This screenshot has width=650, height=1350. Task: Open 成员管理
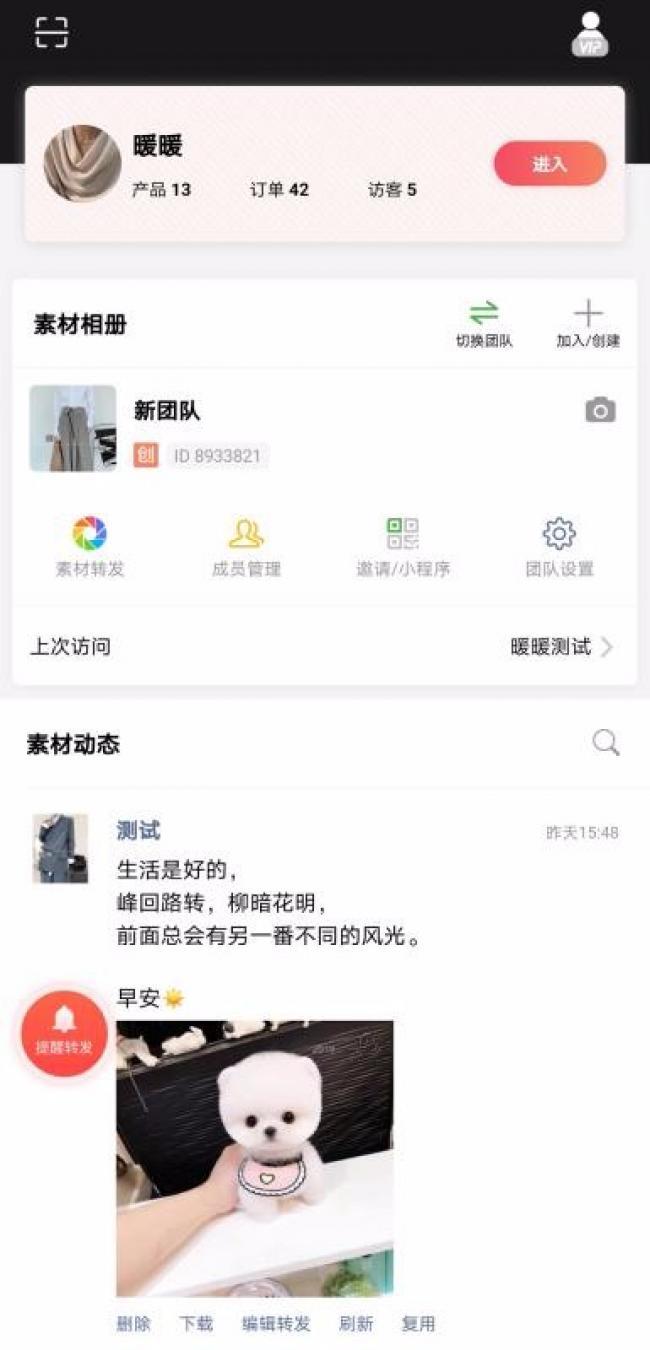pyautogui.click(x=246, y=547)
